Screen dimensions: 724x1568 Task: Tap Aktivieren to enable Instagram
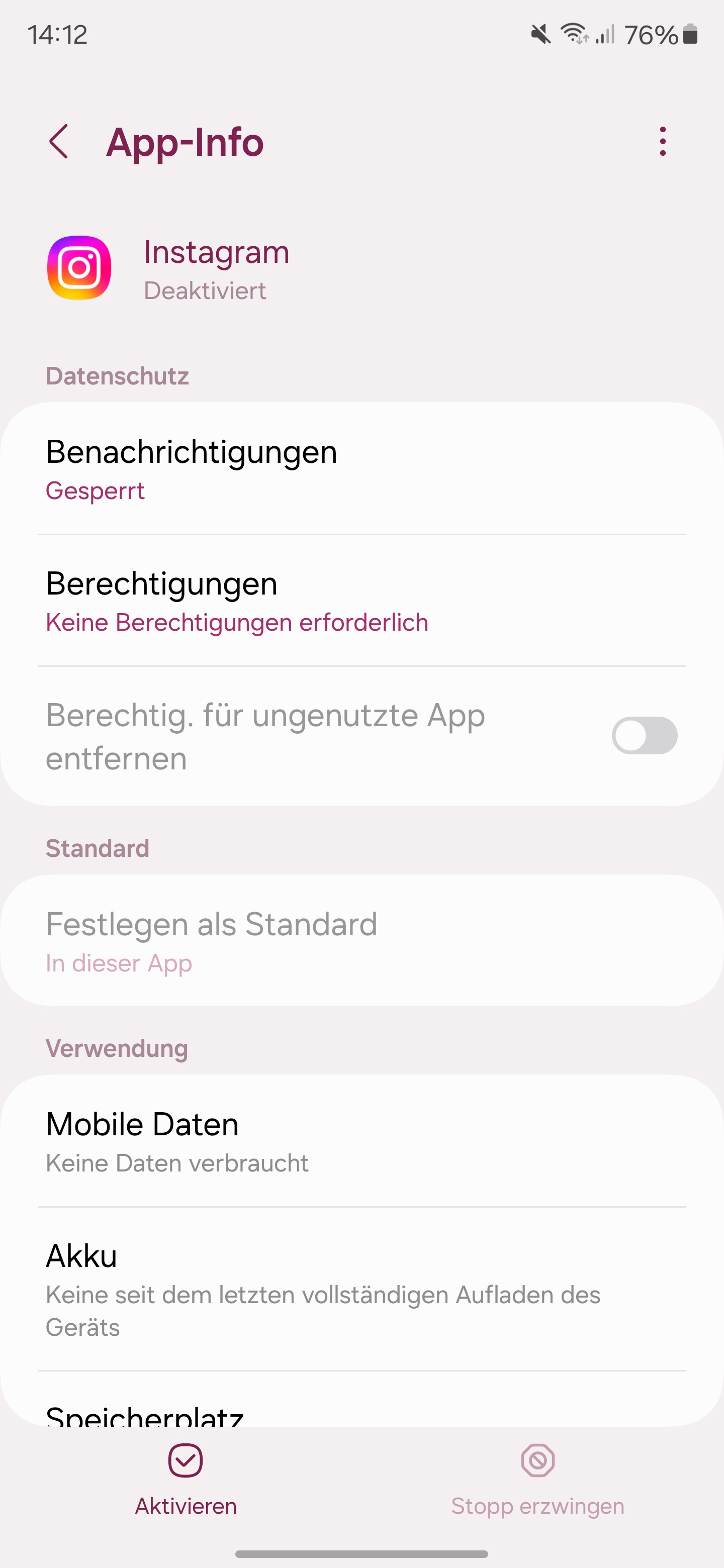coord(186,1479)
